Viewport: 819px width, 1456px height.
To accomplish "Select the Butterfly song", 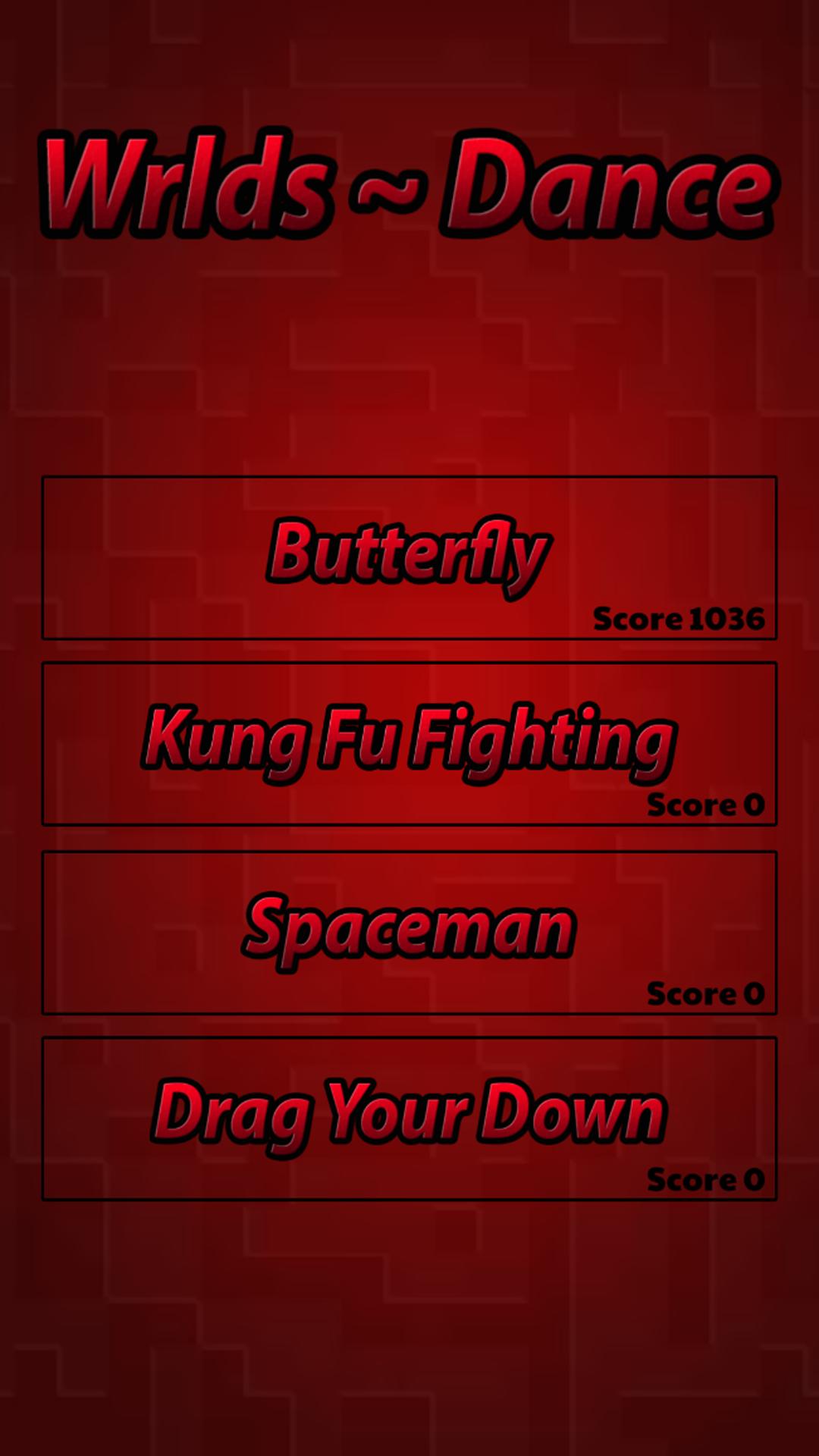I will click(x=409, y=557).
